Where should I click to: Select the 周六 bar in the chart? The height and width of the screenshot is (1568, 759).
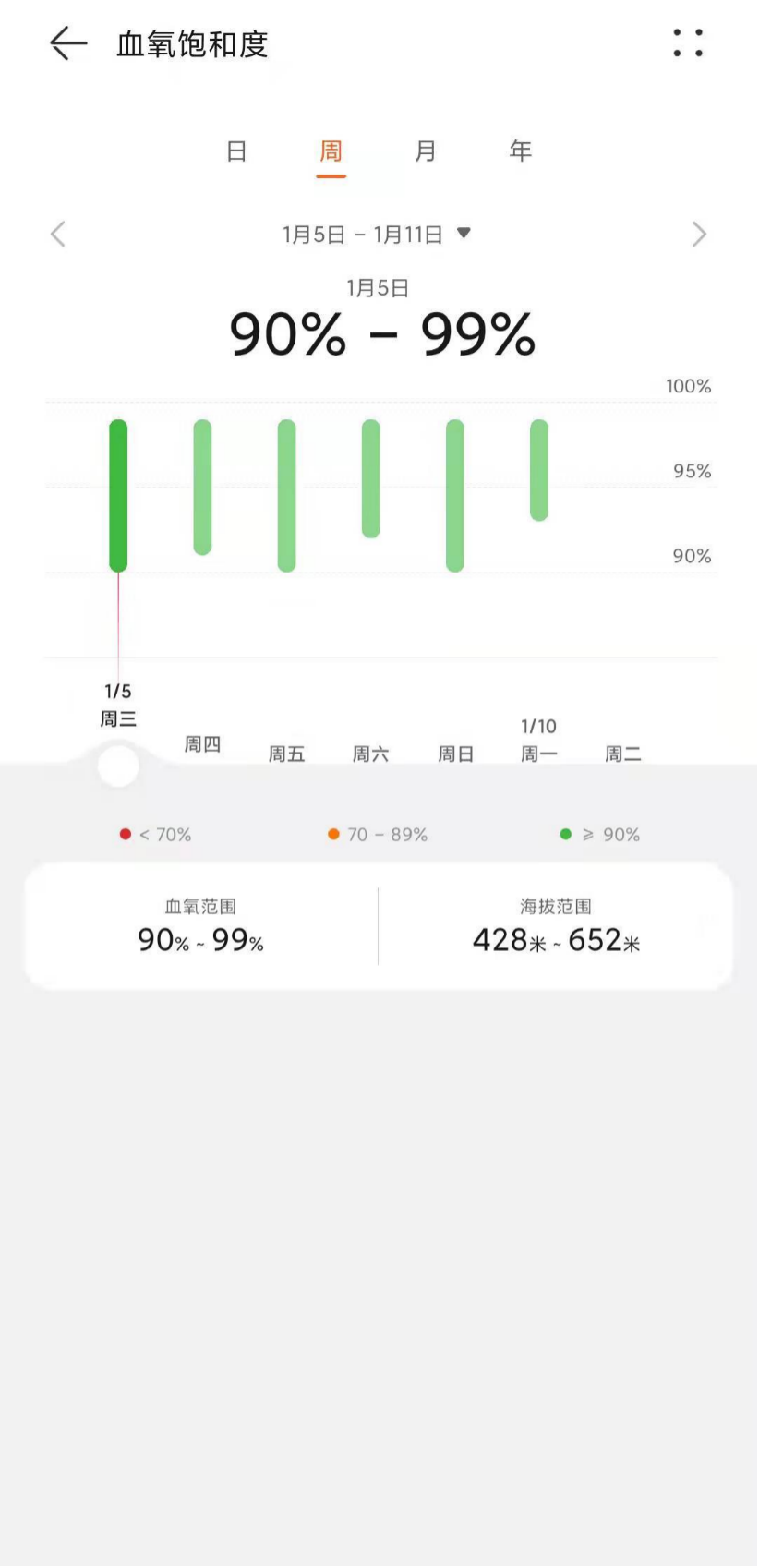pos(371,478)
